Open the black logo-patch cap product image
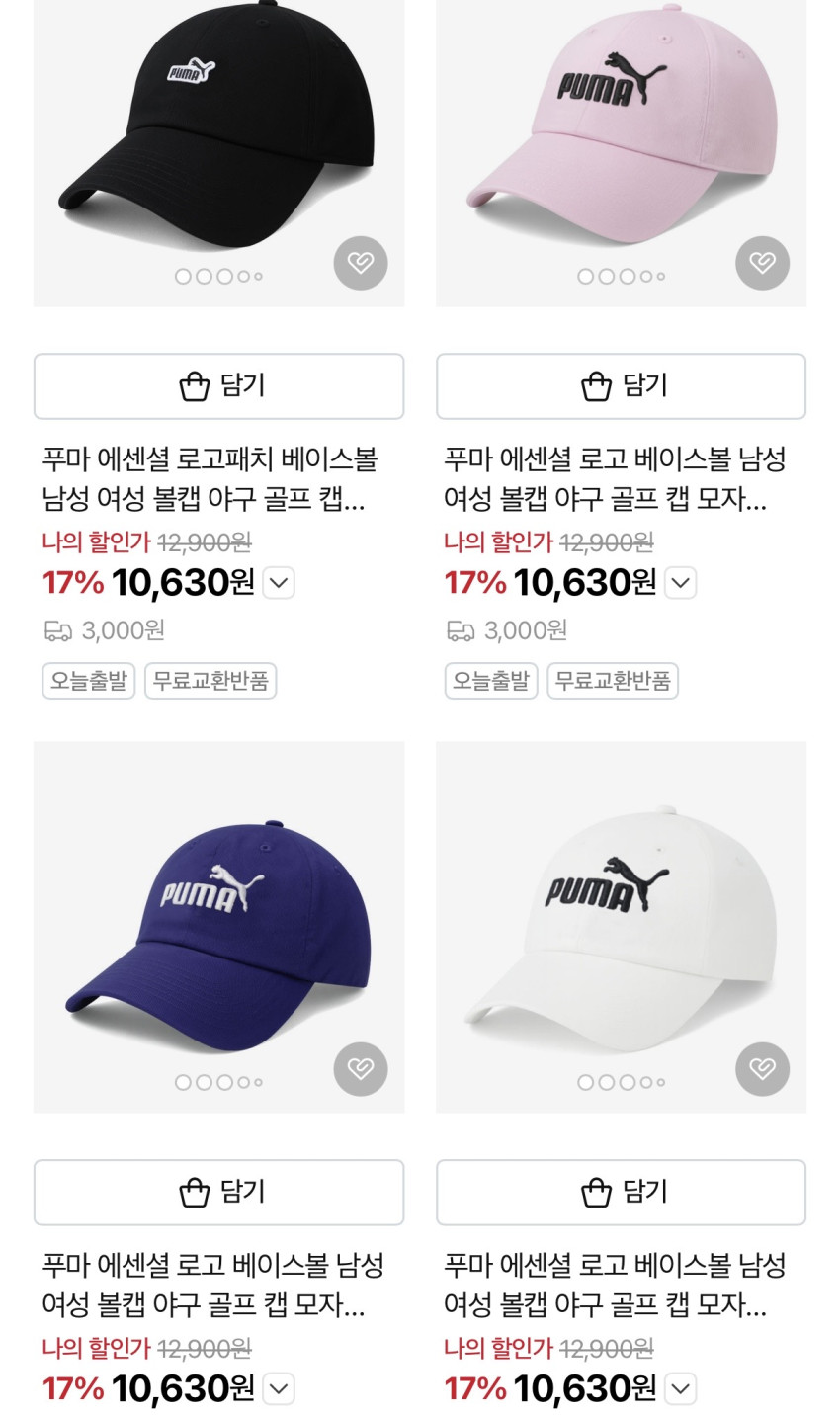 click(218, 128)
